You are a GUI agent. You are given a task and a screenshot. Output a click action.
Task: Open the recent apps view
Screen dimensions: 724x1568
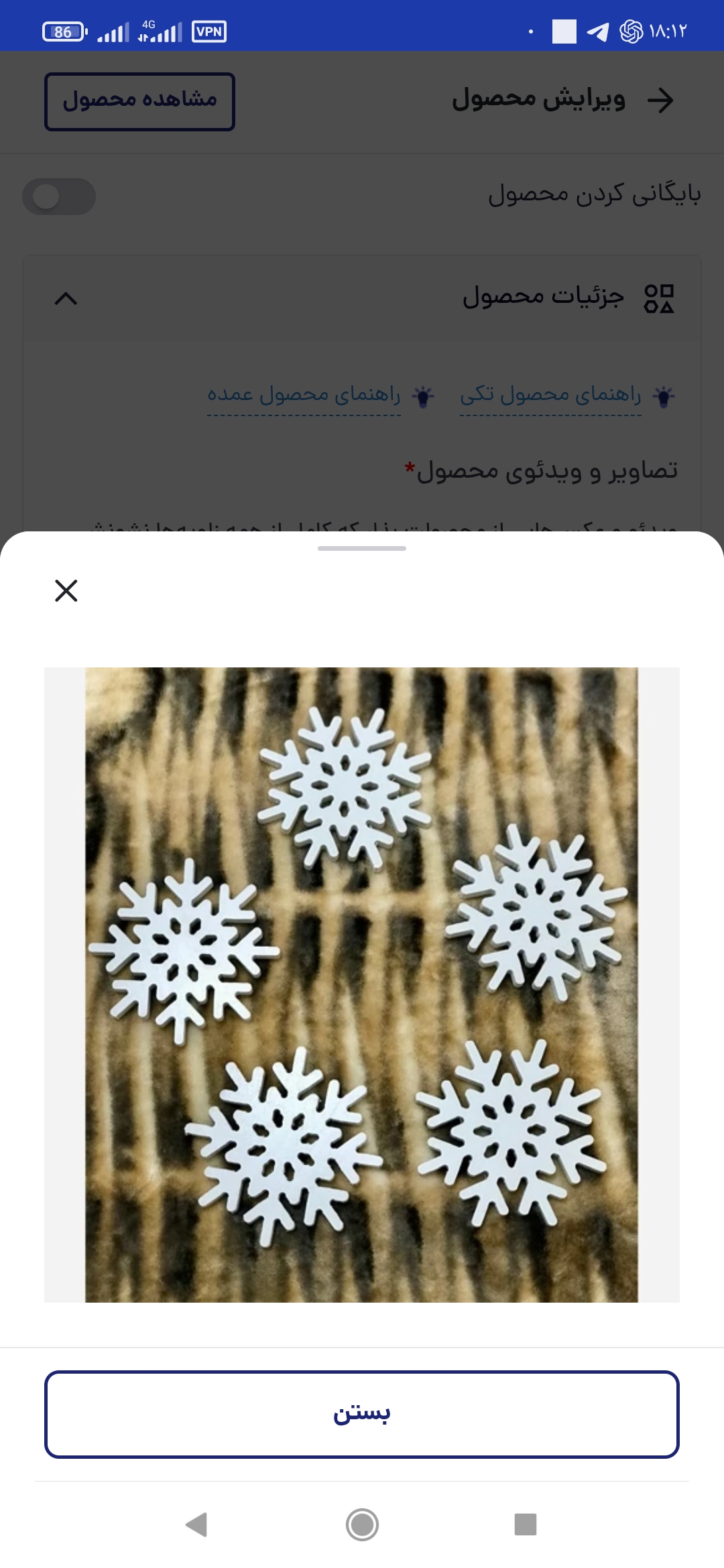point(526,1524)
